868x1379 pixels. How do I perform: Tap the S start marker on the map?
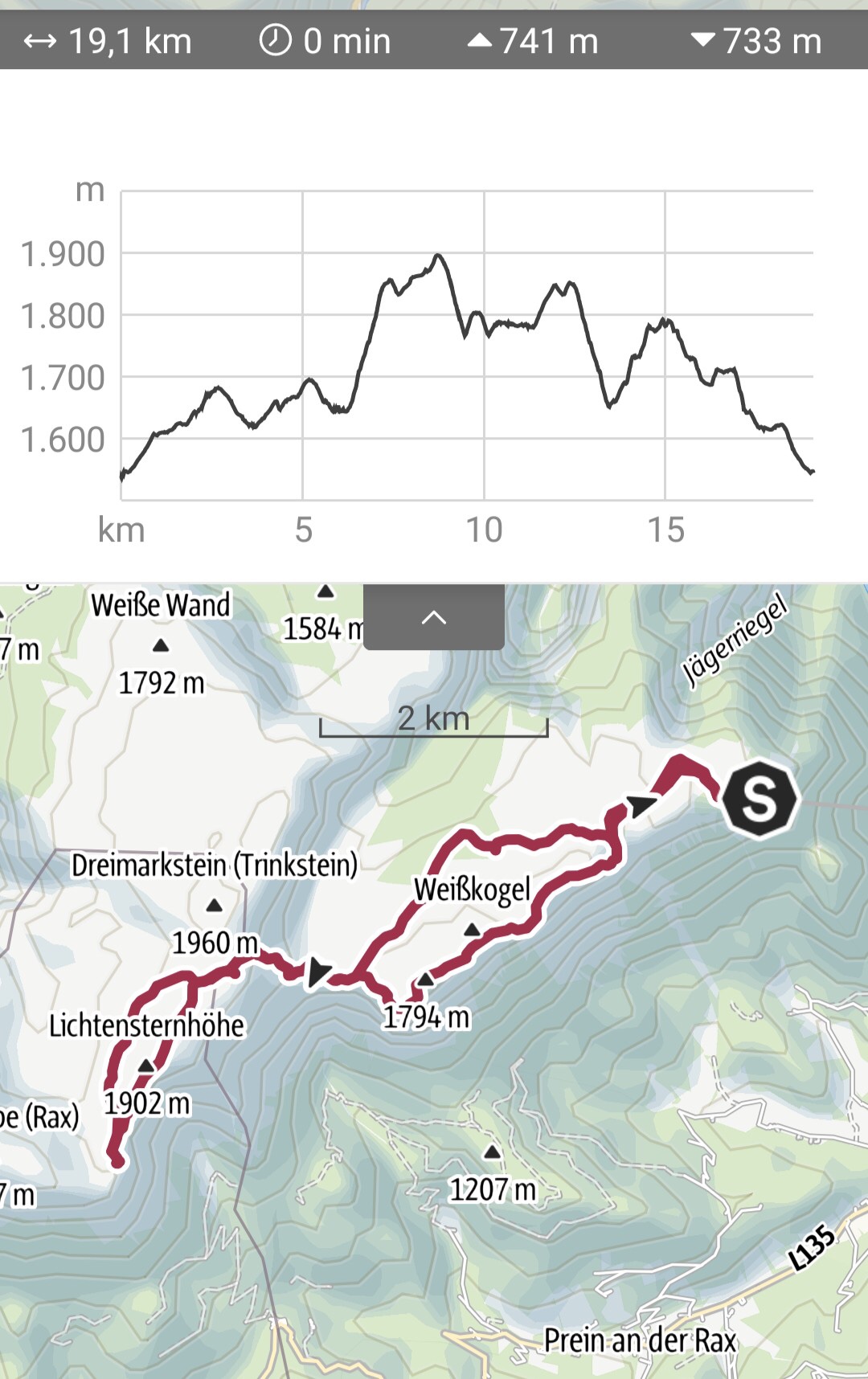coord(759,798)
